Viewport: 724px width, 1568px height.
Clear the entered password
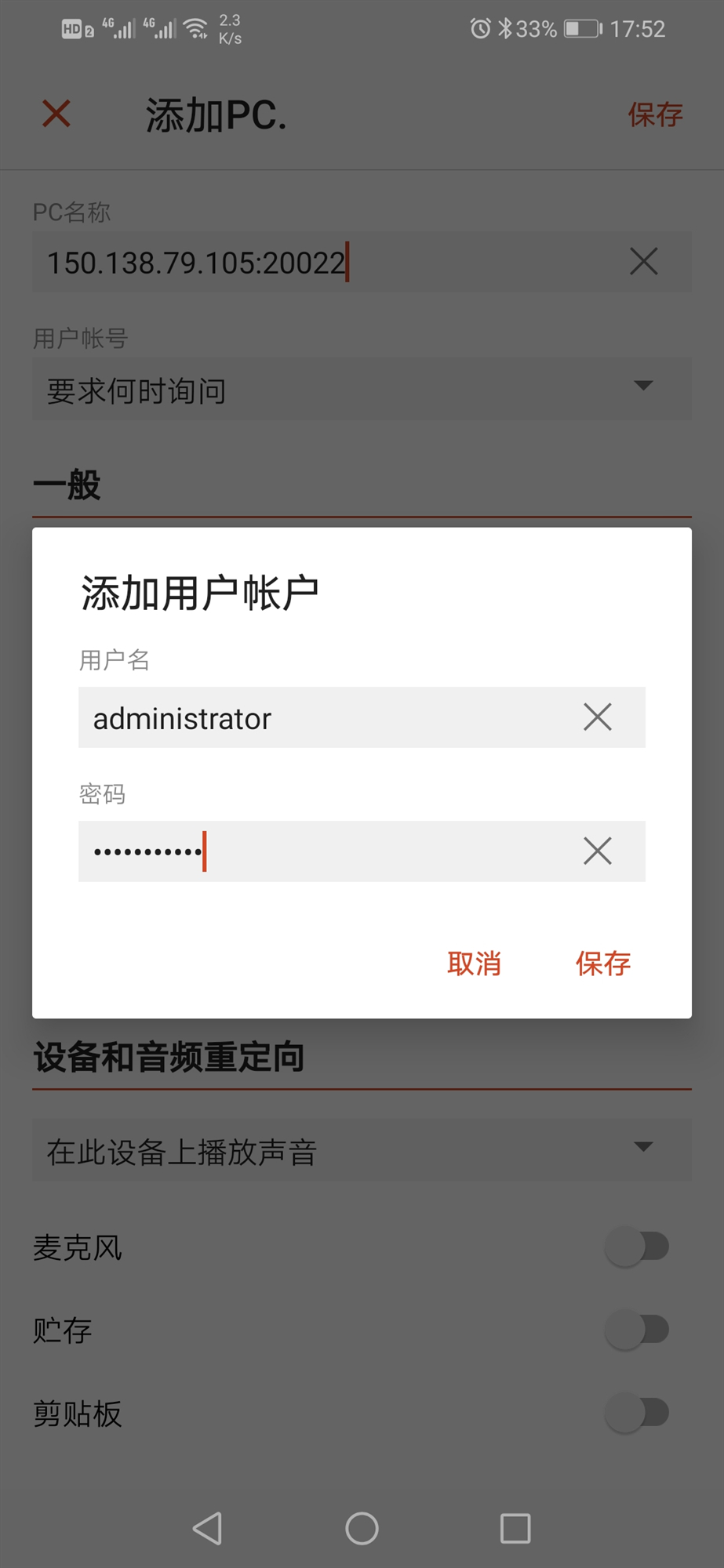coord(597,851)
